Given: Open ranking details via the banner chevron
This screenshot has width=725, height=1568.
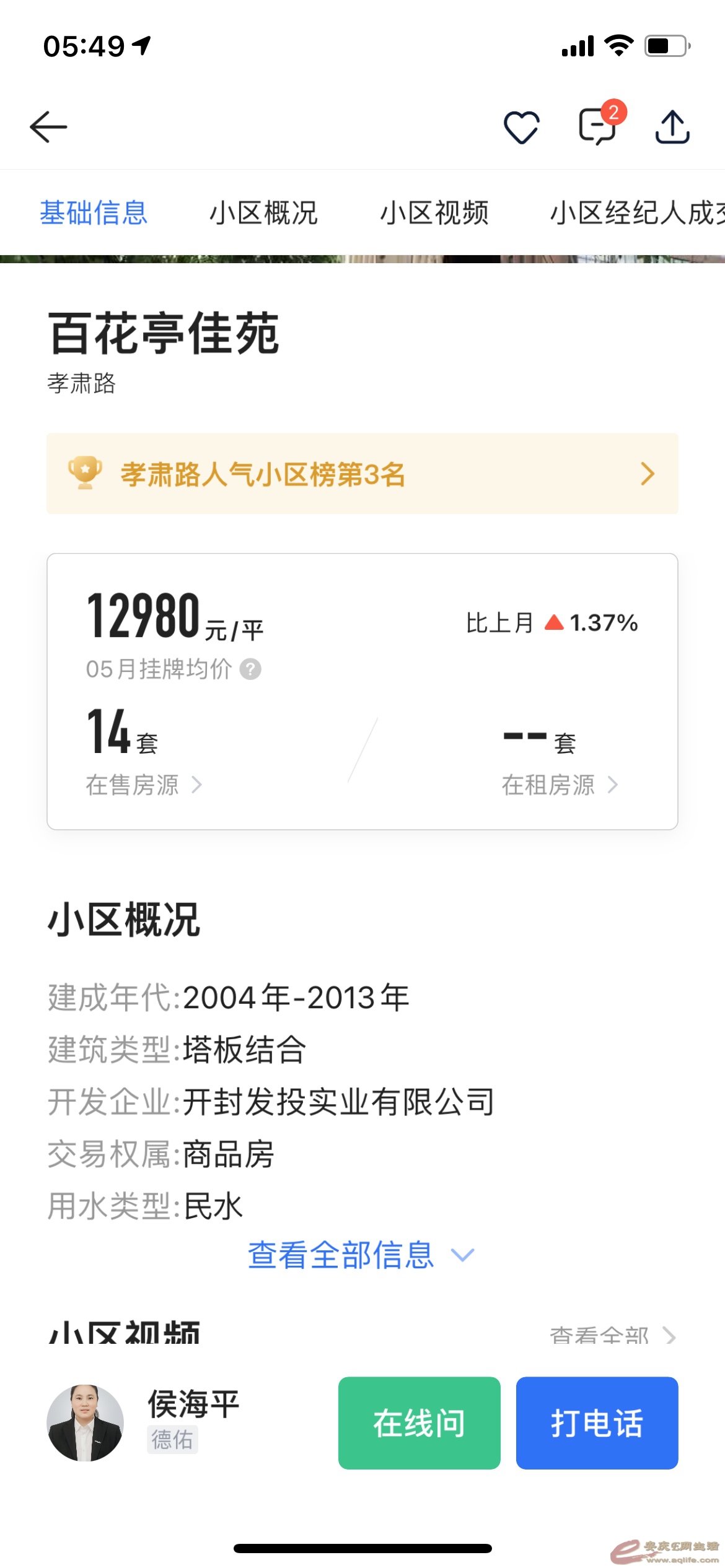Looking at the screenshot, I should point(648,473).
